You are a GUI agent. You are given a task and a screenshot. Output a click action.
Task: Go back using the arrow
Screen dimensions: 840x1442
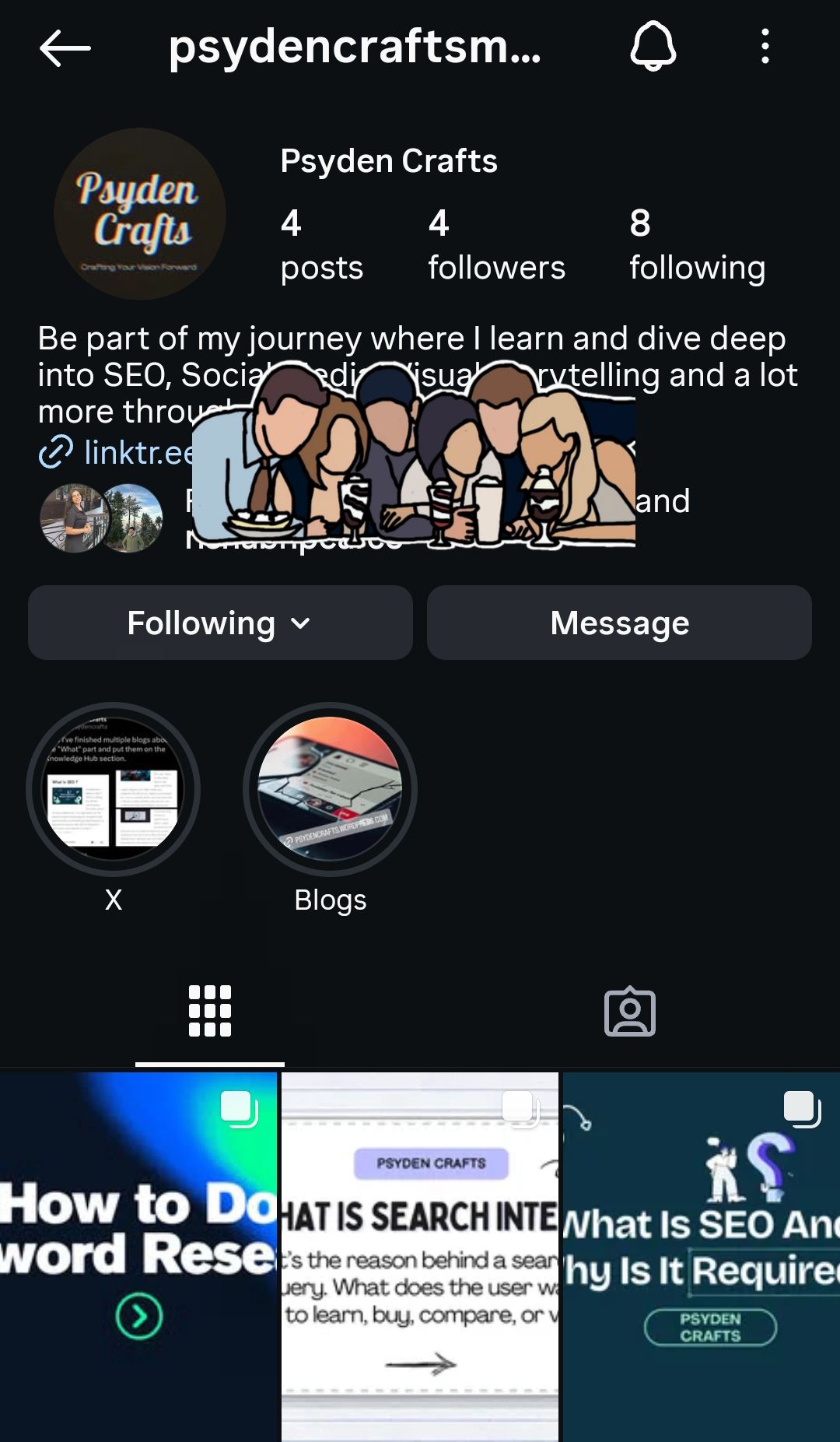(x=65, y=48)
